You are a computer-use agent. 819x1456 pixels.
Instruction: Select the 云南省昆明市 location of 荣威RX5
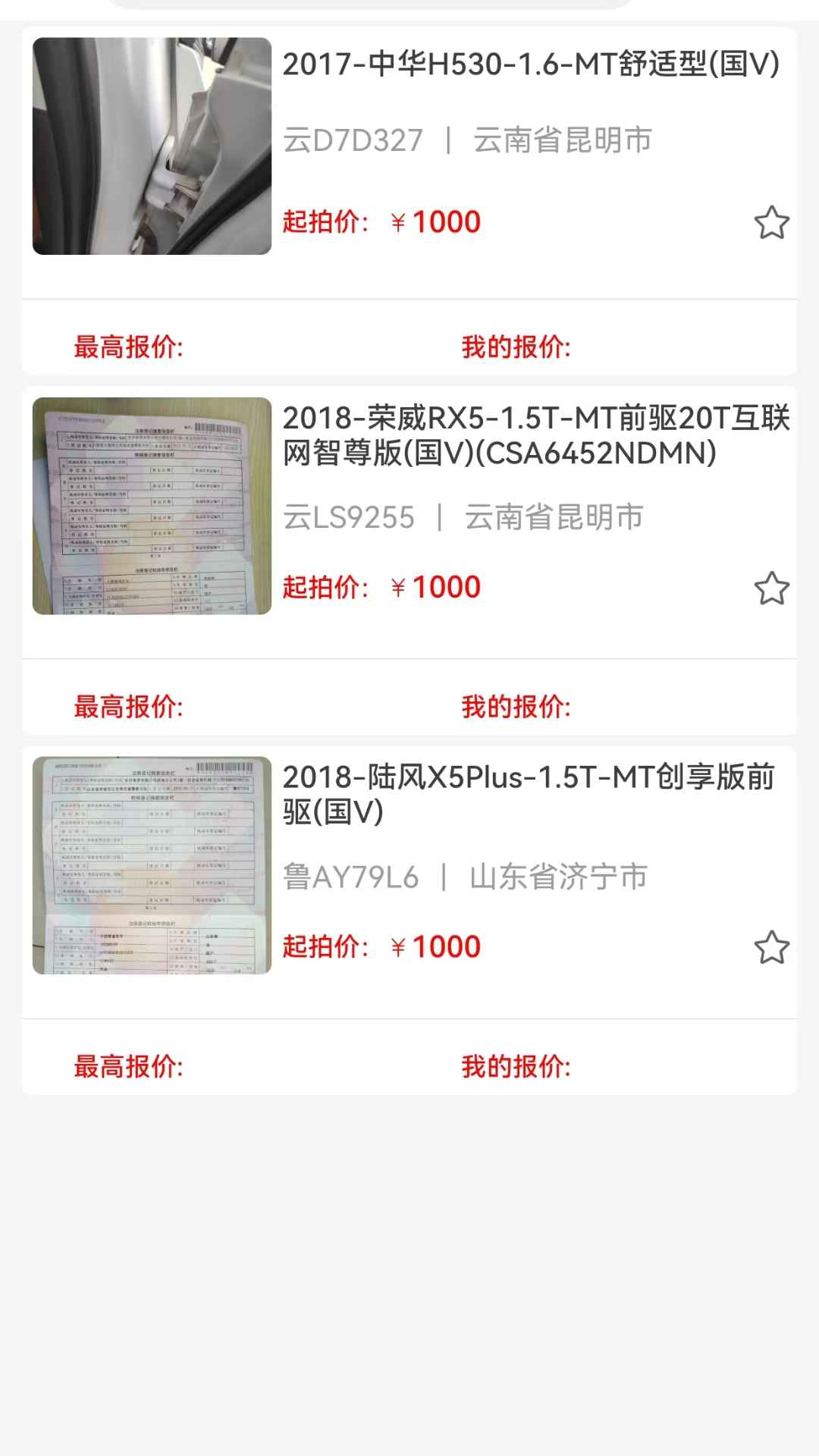[x=553, y=518]
